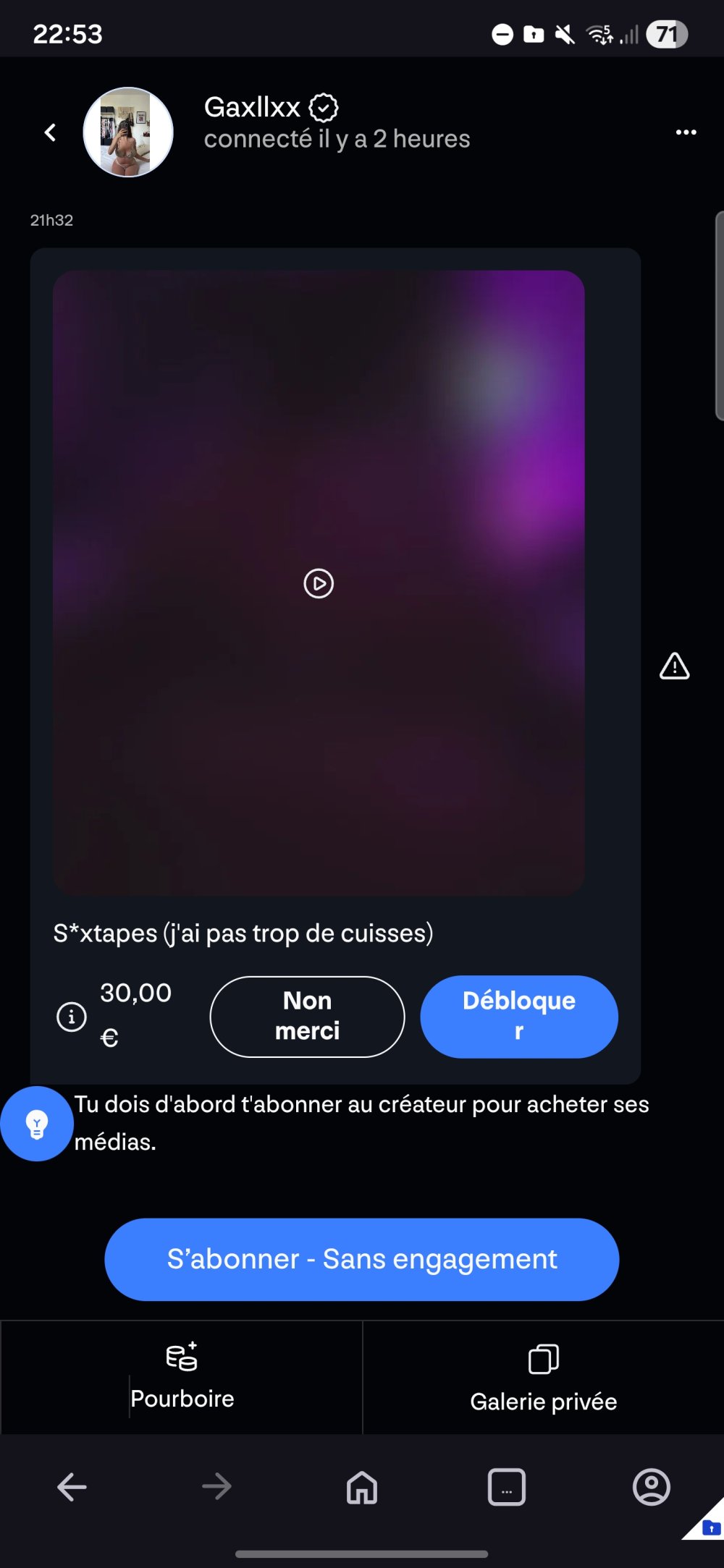
Task: Open the Galerie privée
Action: pyautogui.click(x=543, y=1378)
